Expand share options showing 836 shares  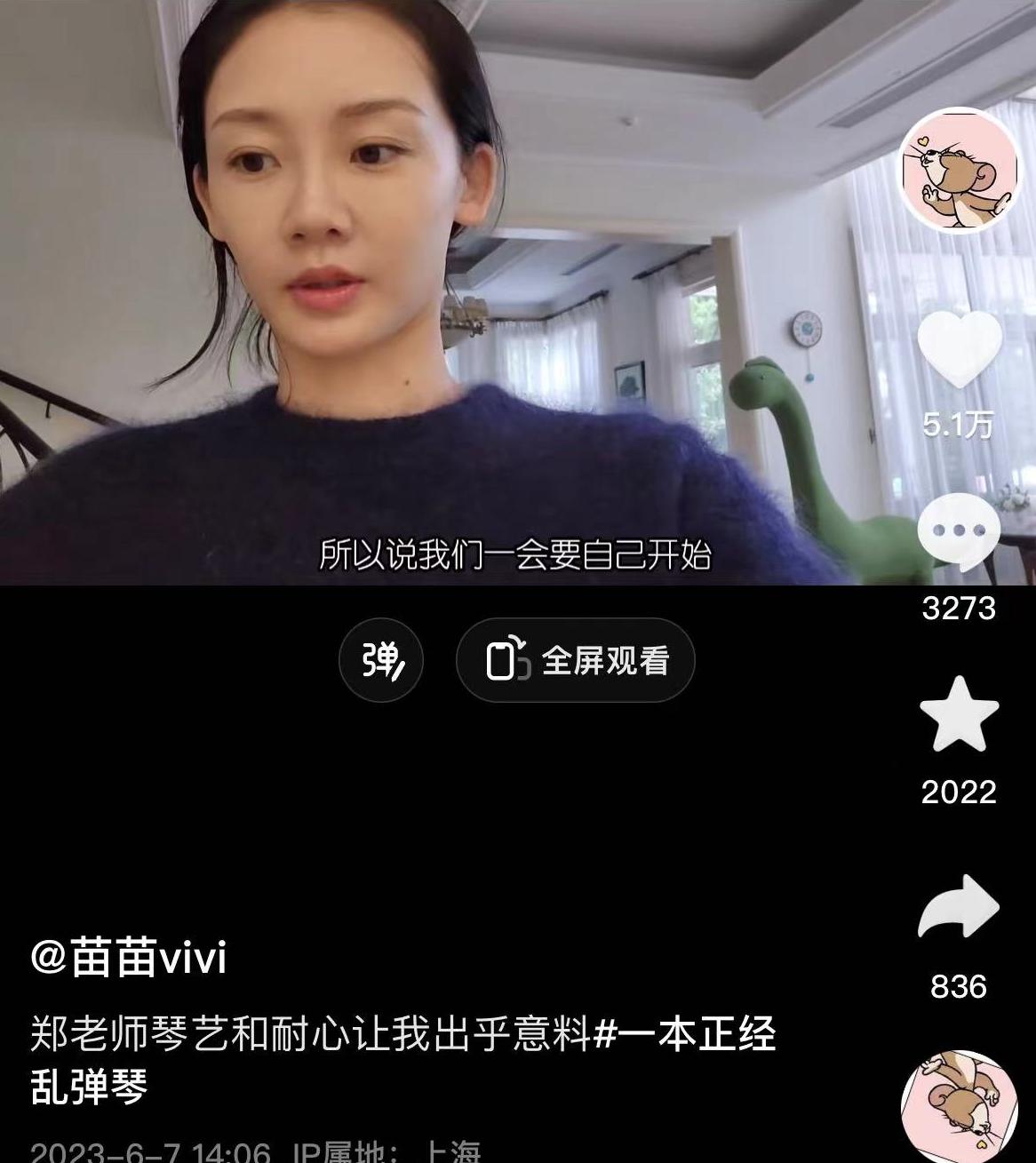coord(960,986)
